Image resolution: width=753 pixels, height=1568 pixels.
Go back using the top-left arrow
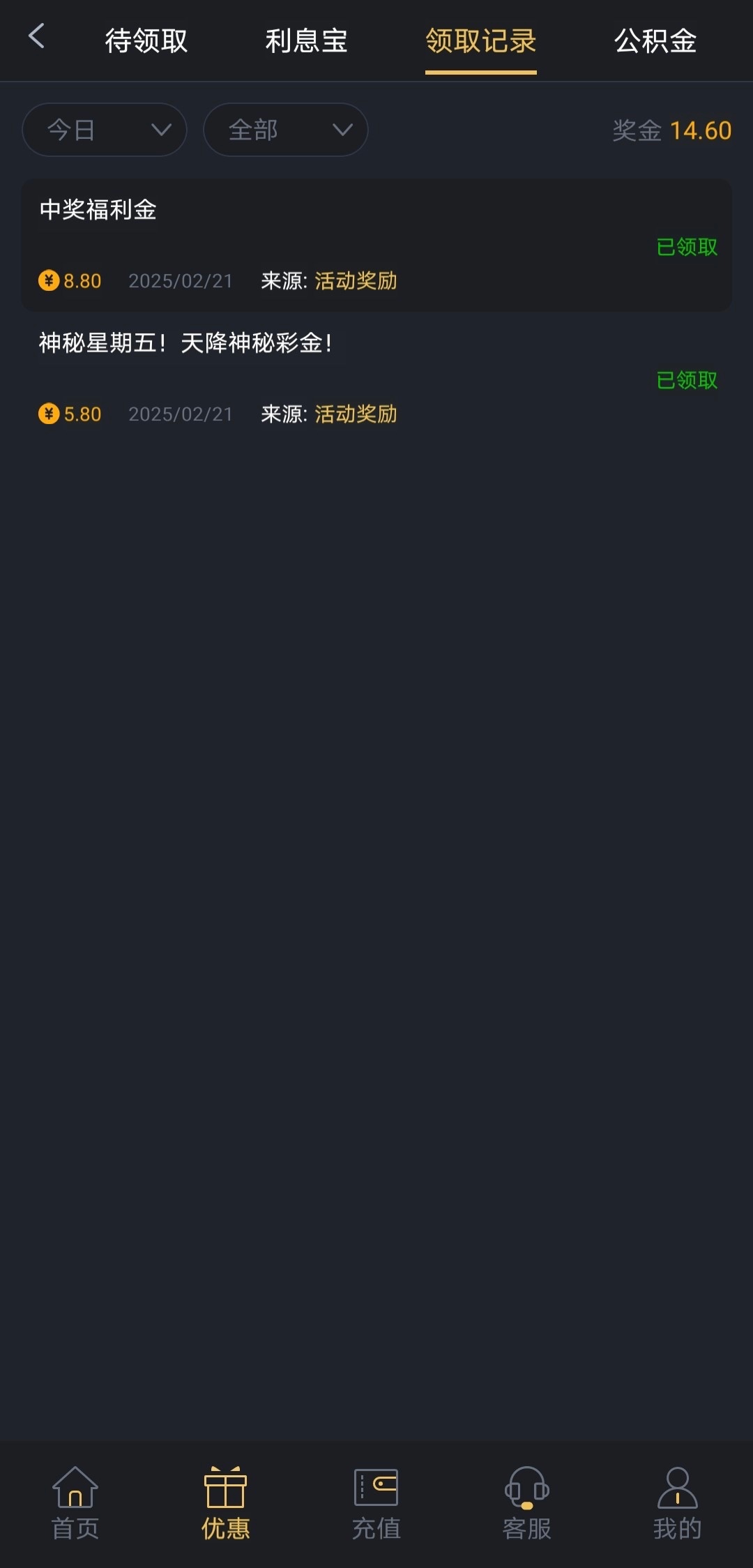coord(36,36)
